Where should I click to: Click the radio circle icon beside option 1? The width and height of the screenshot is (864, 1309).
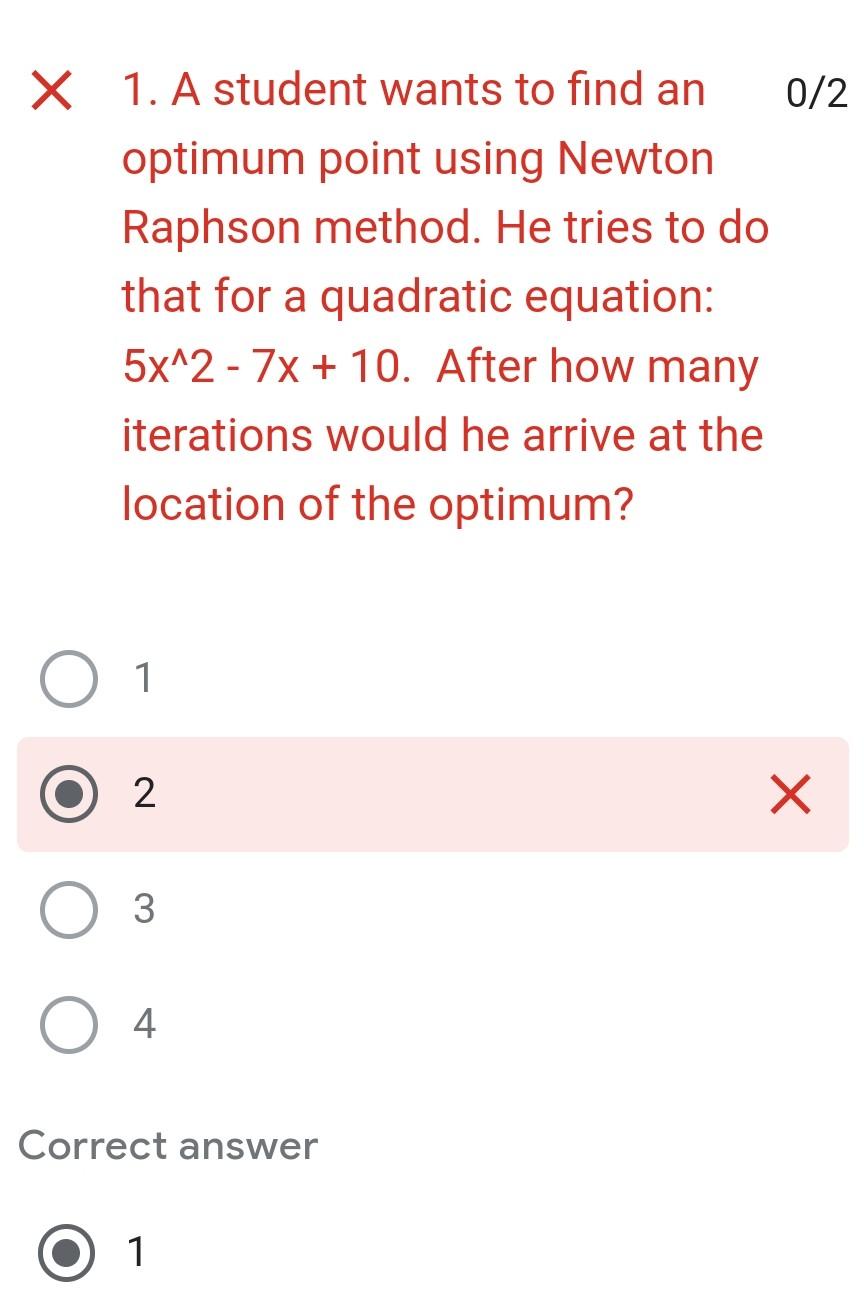tap(68, 678)
